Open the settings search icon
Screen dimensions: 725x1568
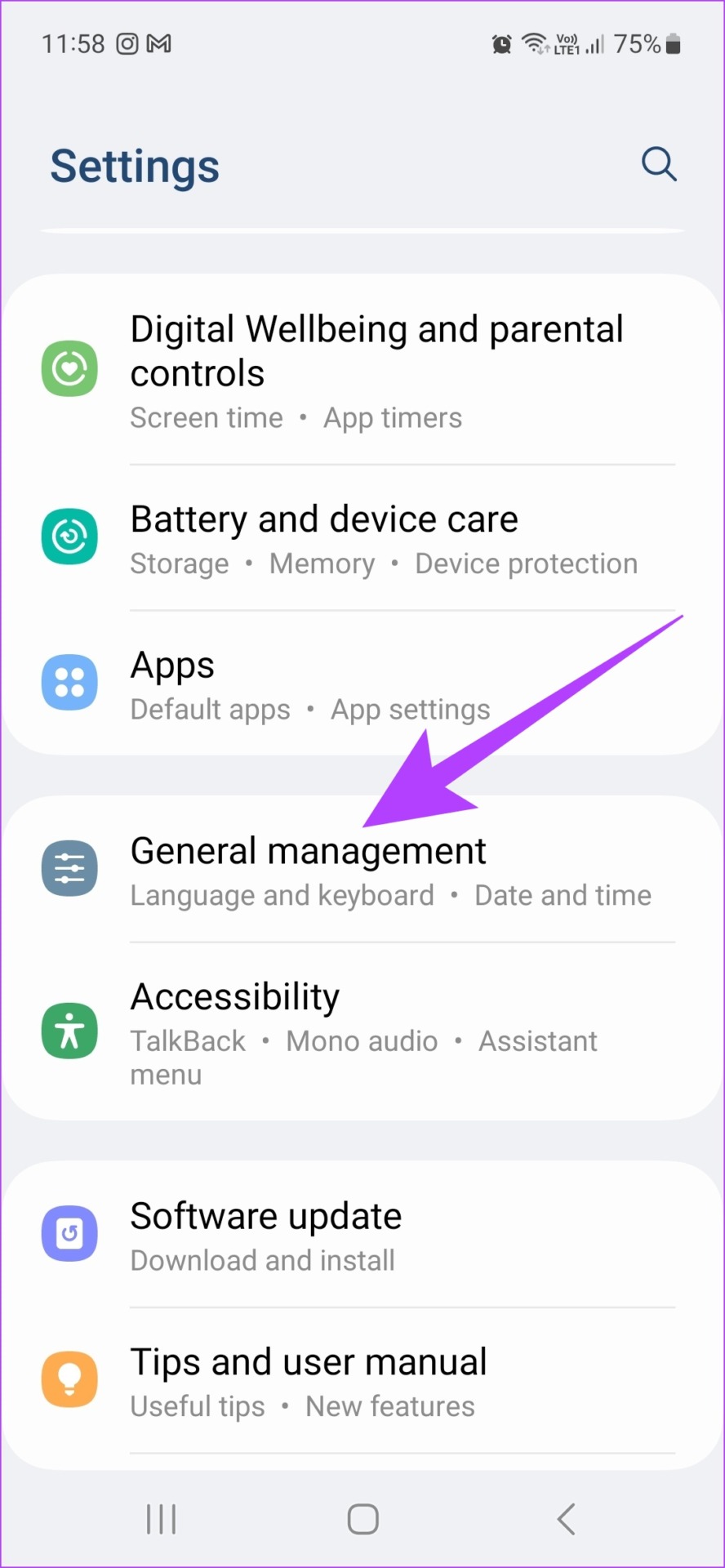[659, 164]
